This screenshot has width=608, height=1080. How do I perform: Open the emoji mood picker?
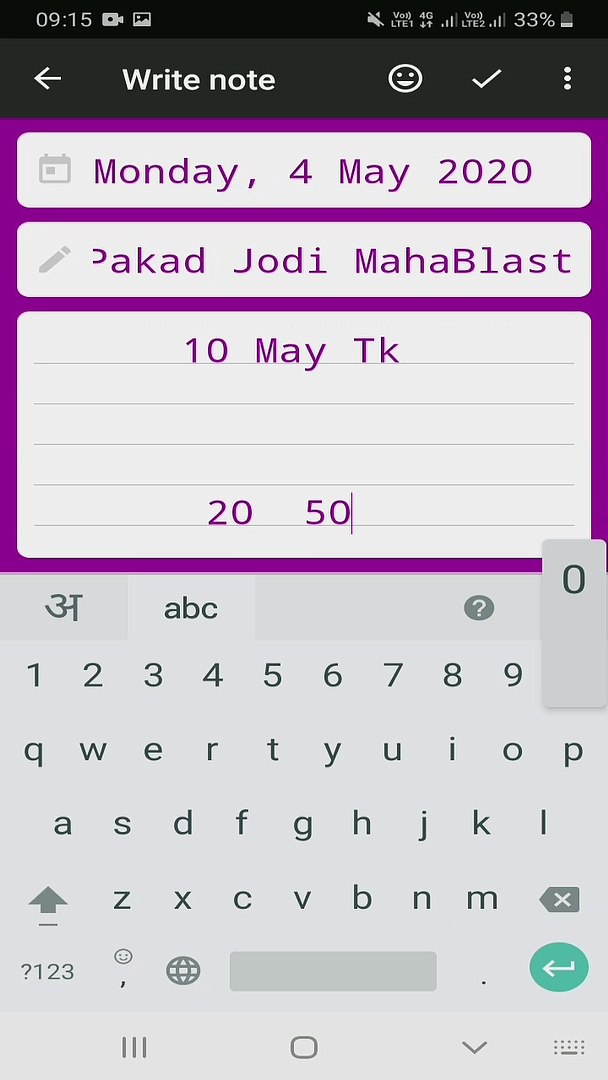click(405, 79)
